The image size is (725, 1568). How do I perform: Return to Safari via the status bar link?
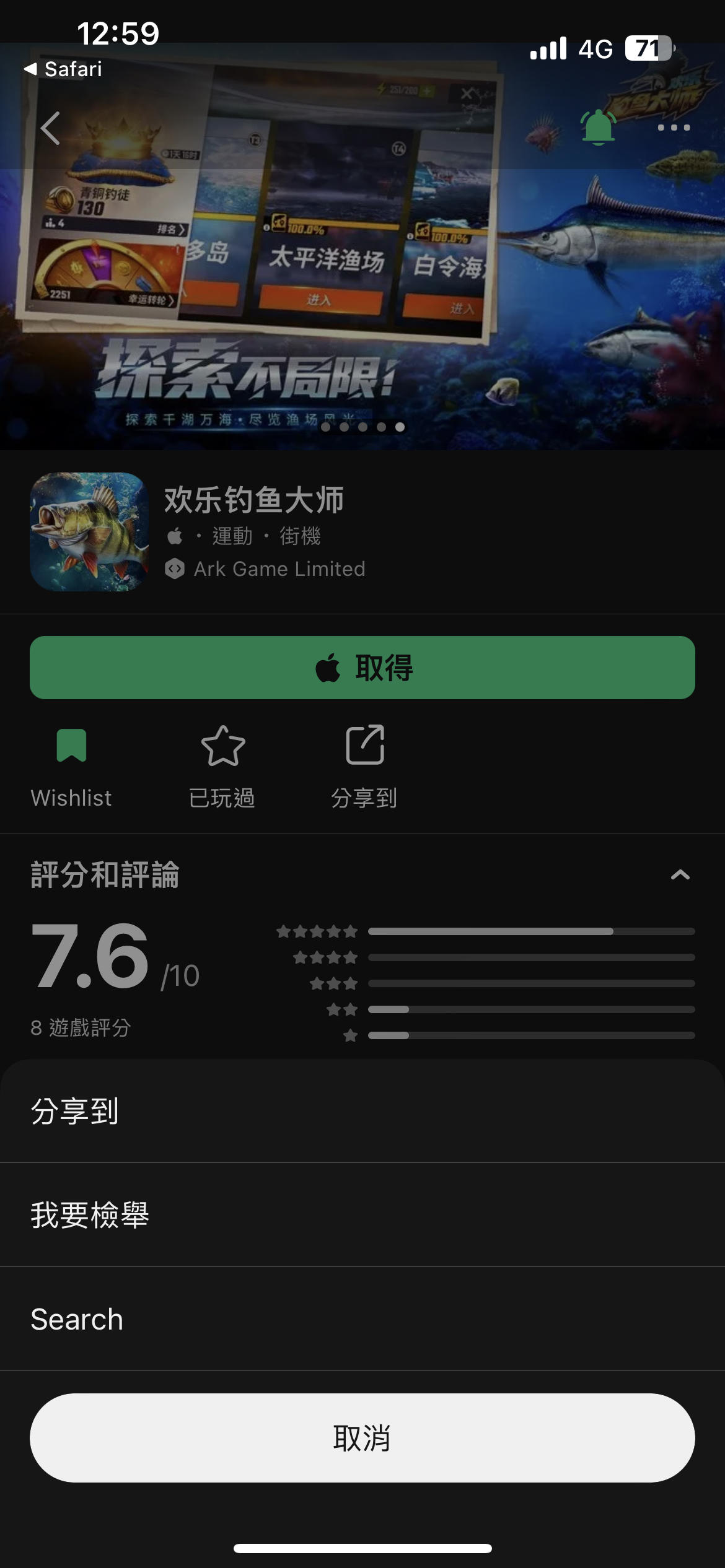pos(63,69)
